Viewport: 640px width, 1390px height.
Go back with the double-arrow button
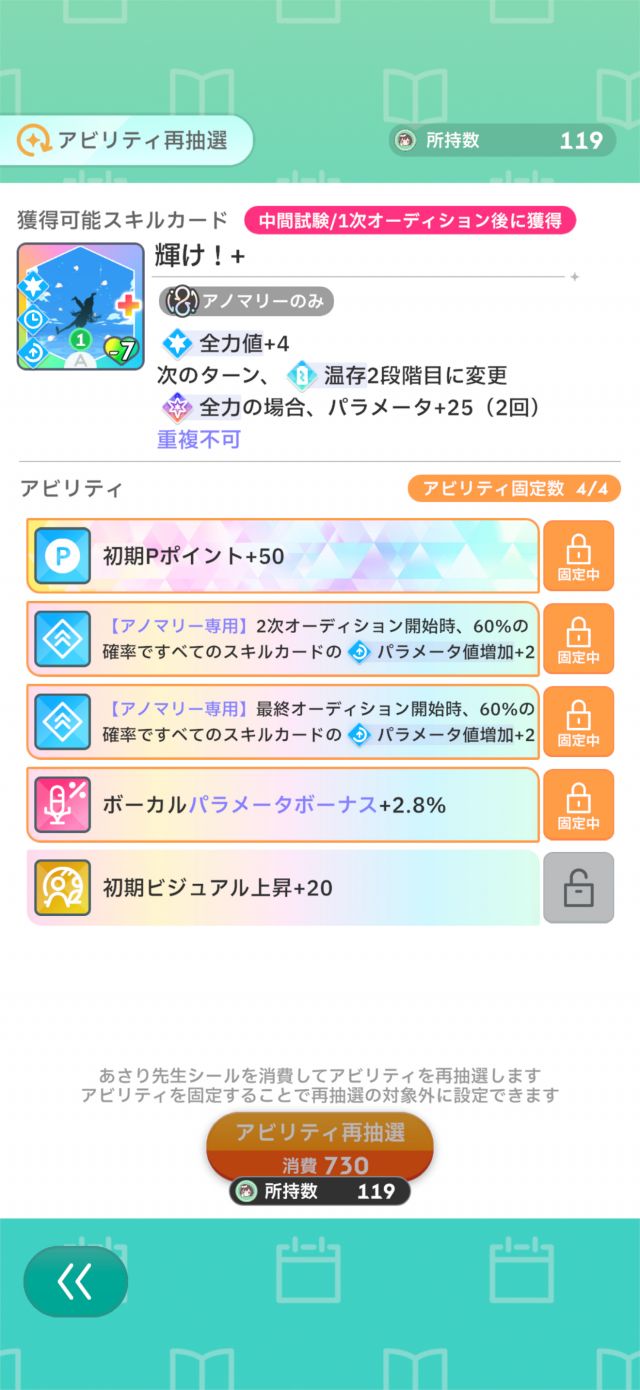(x=76, y=1281)
